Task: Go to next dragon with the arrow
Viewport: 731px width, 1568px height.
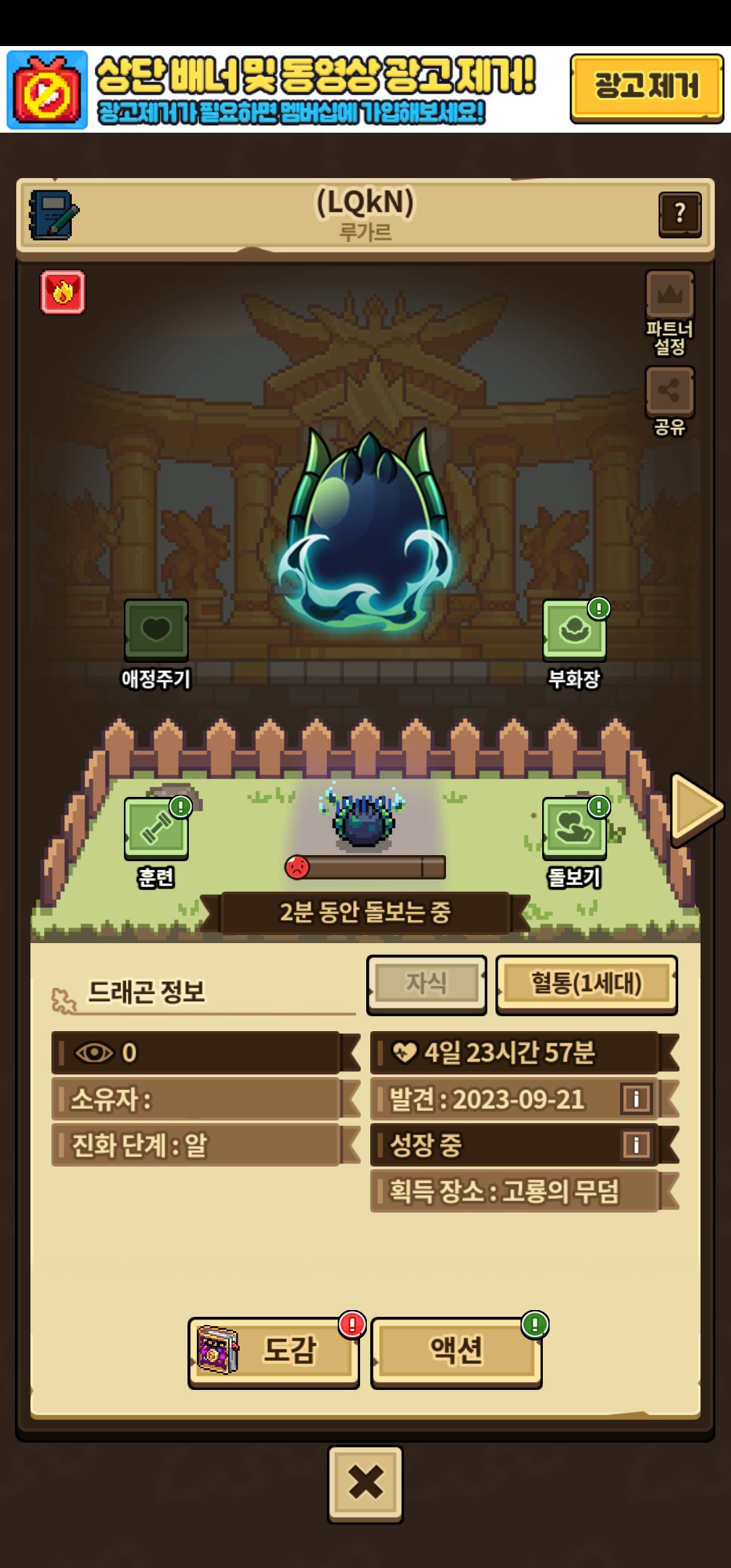Action: [x=696, y=808]
